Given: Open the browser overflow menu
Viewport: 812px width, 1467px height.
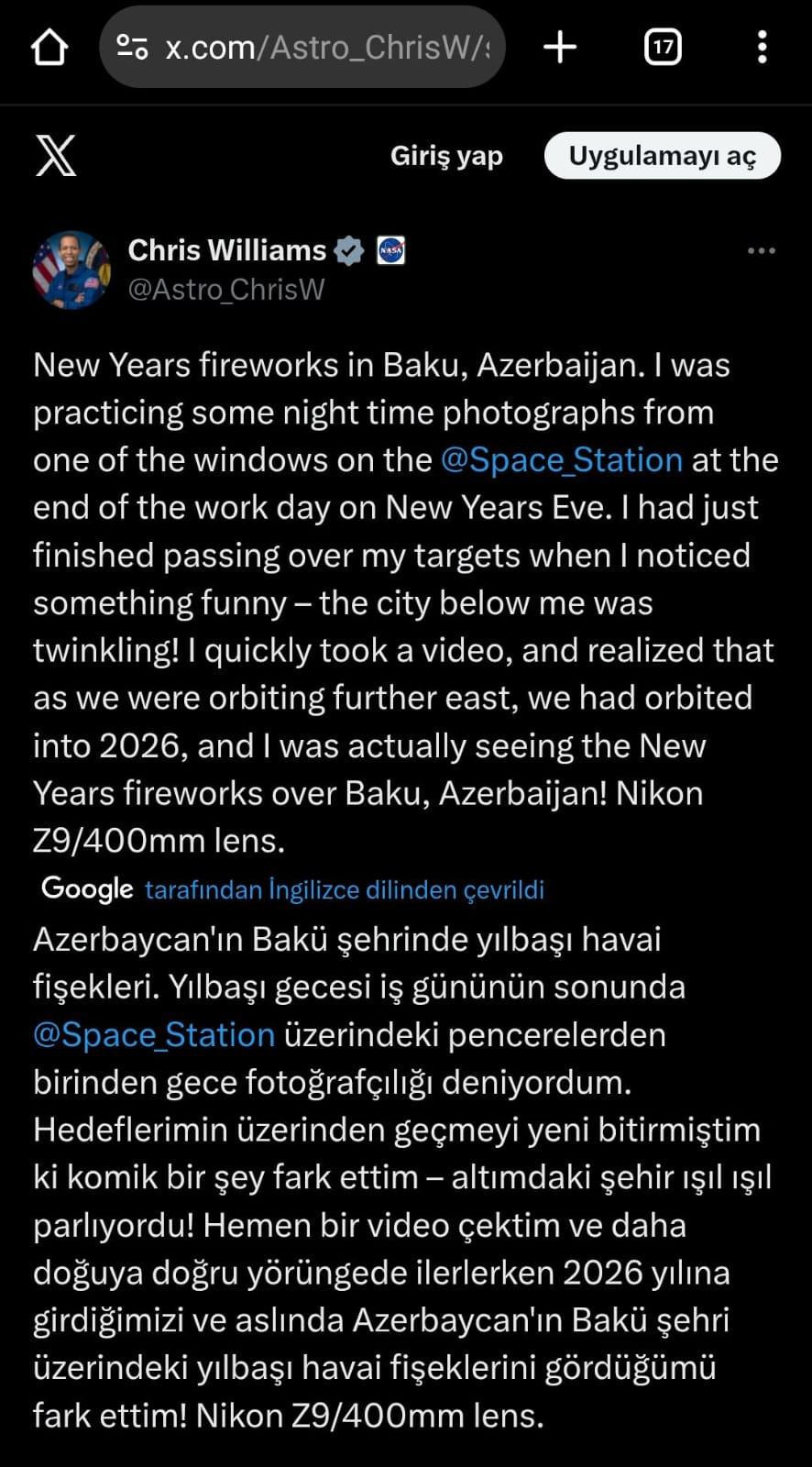Looking at the screenshot, I should point(762,48).
